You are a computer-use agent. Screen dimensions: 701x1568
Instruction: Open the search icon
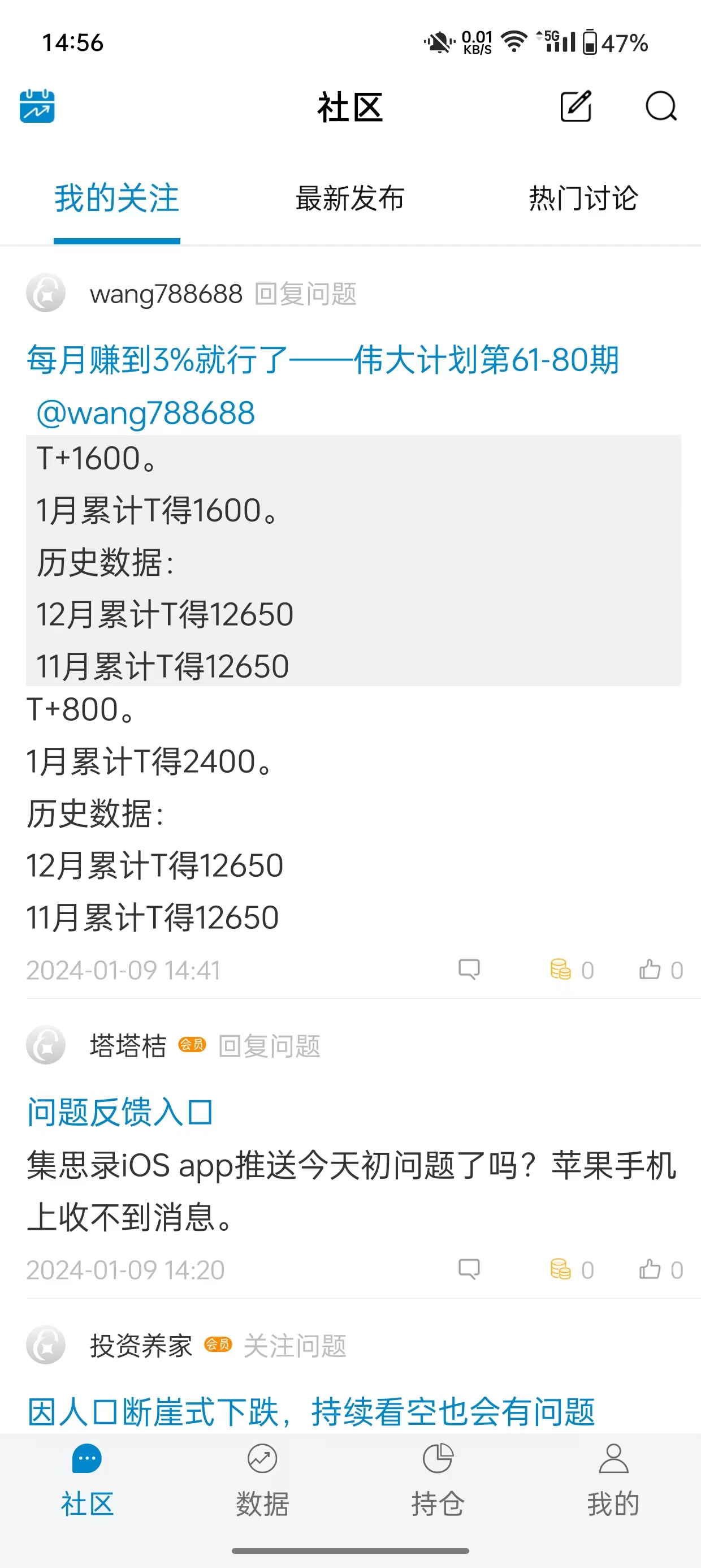(660, 107)
